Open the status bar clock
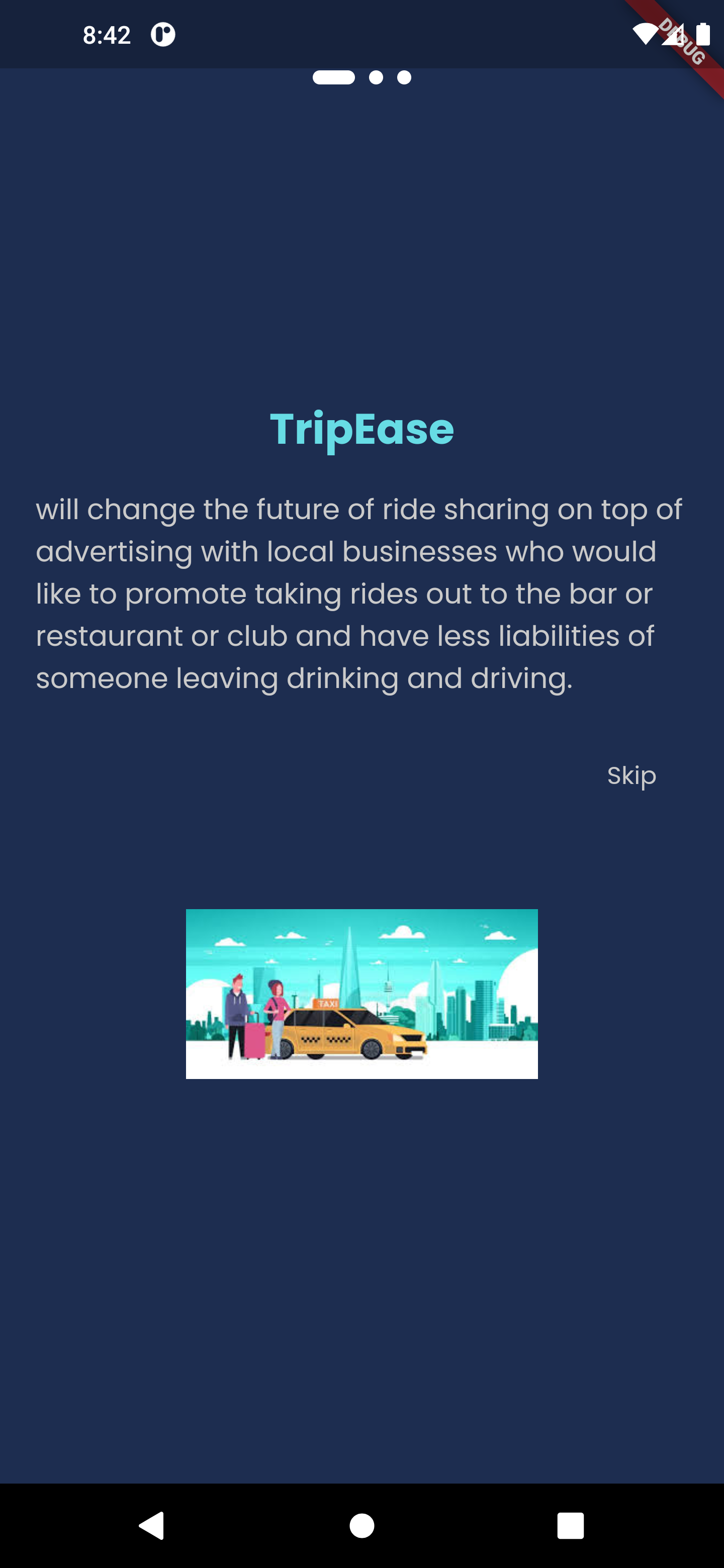 (107, 35)
